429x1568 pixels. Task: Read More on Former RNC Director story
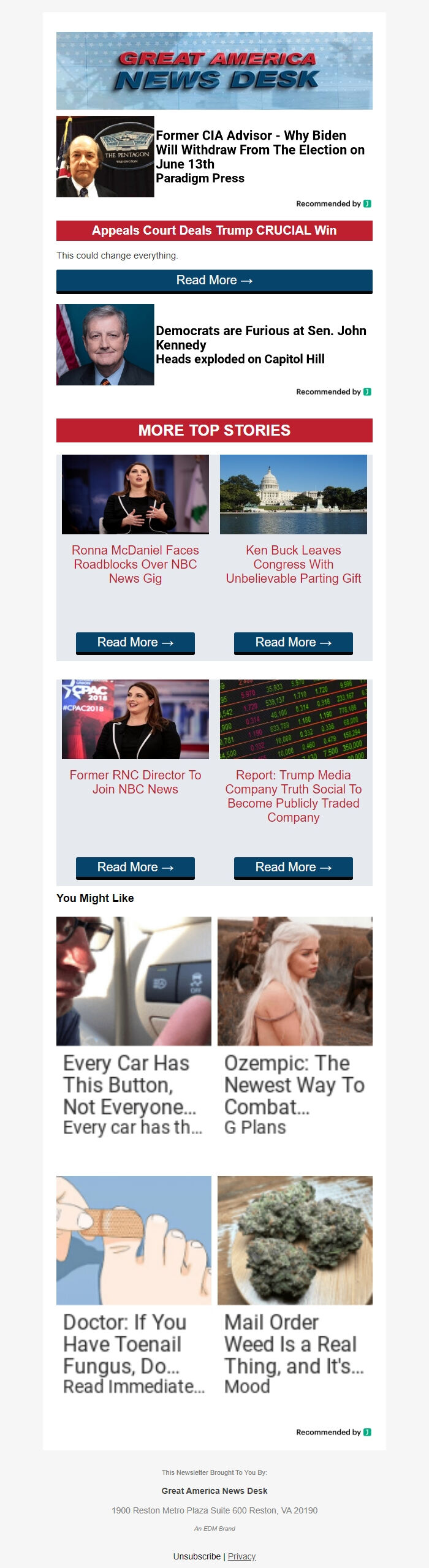click(135, 867)
